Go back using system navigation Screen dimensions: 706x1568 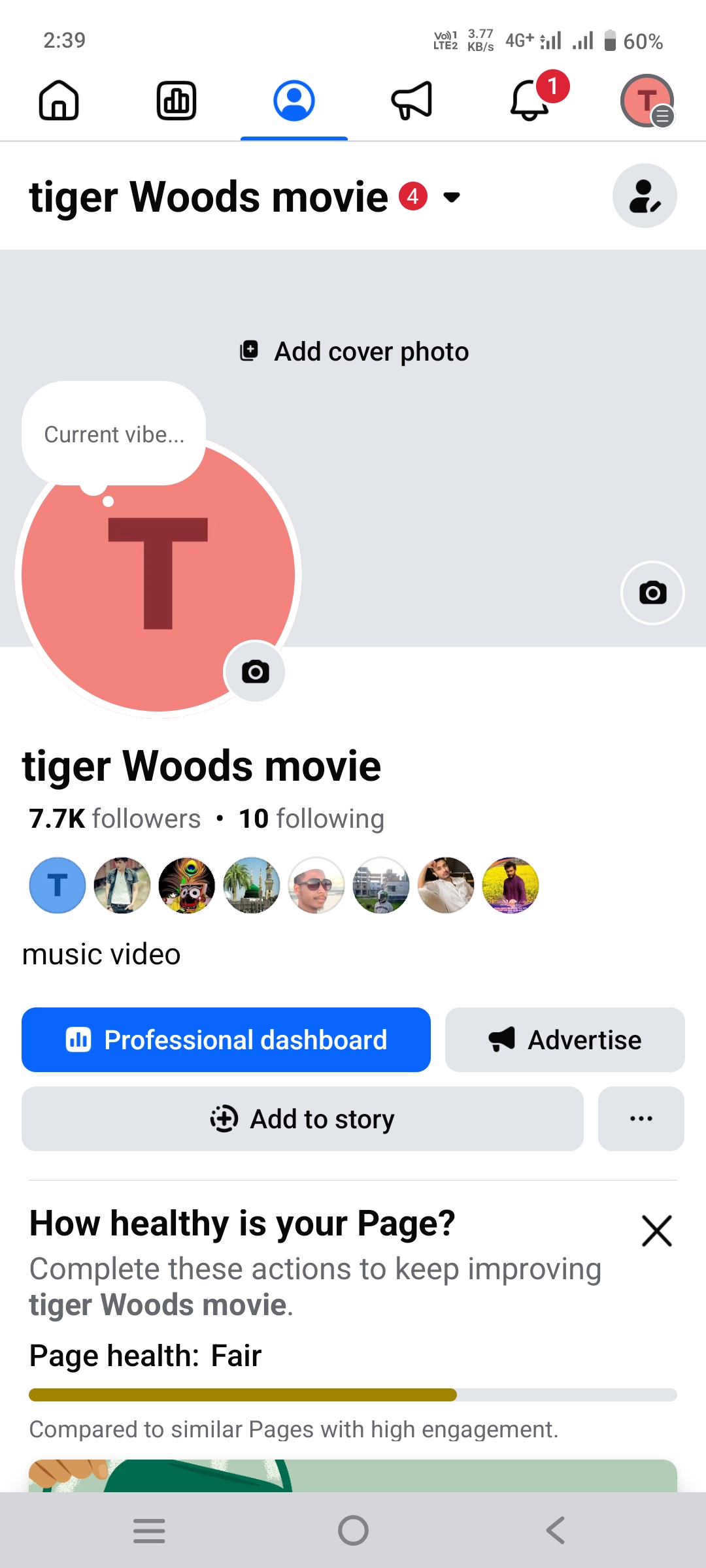click(556, 1530)
